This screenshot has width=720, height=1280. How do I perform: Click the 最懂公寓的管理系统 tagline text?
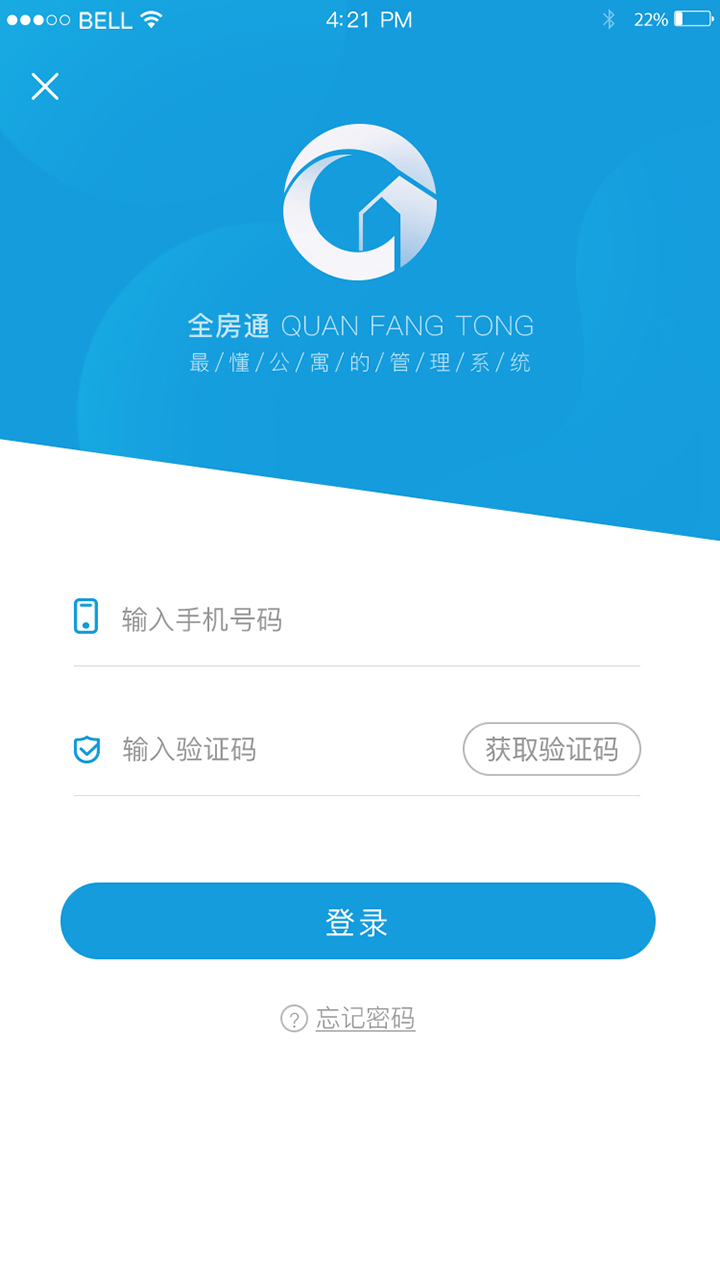pyautogui.click(x=359, y=363)
